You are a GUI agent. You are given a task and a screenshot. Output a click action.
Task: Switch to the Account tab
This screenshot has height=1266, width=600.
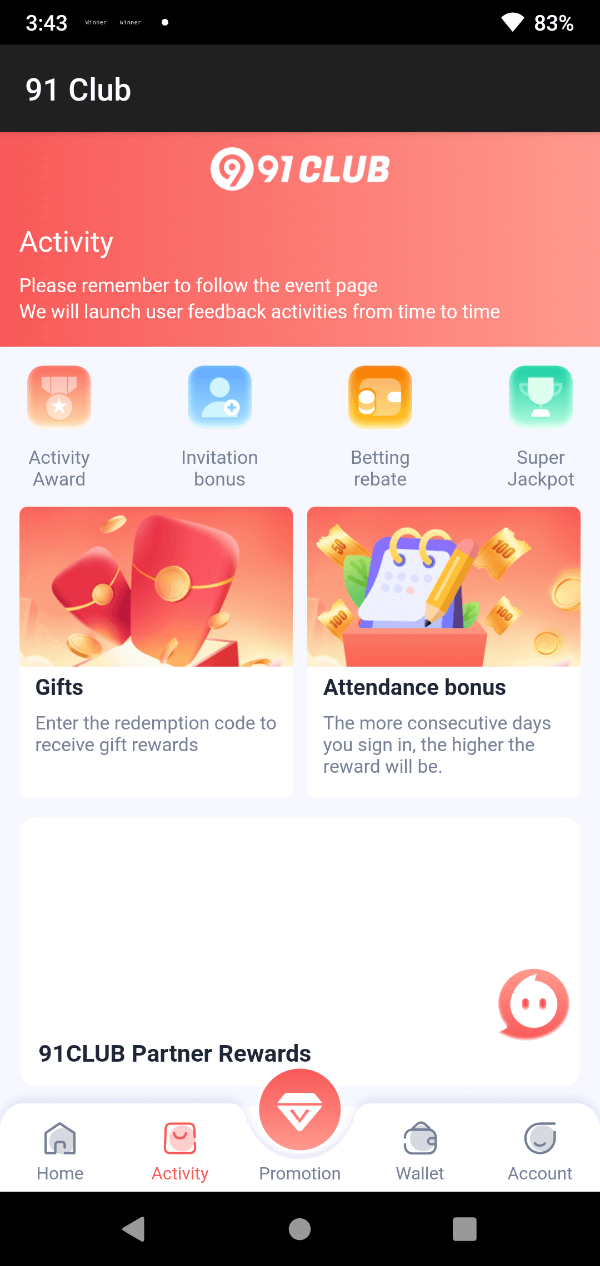(x=540, y=1151)
